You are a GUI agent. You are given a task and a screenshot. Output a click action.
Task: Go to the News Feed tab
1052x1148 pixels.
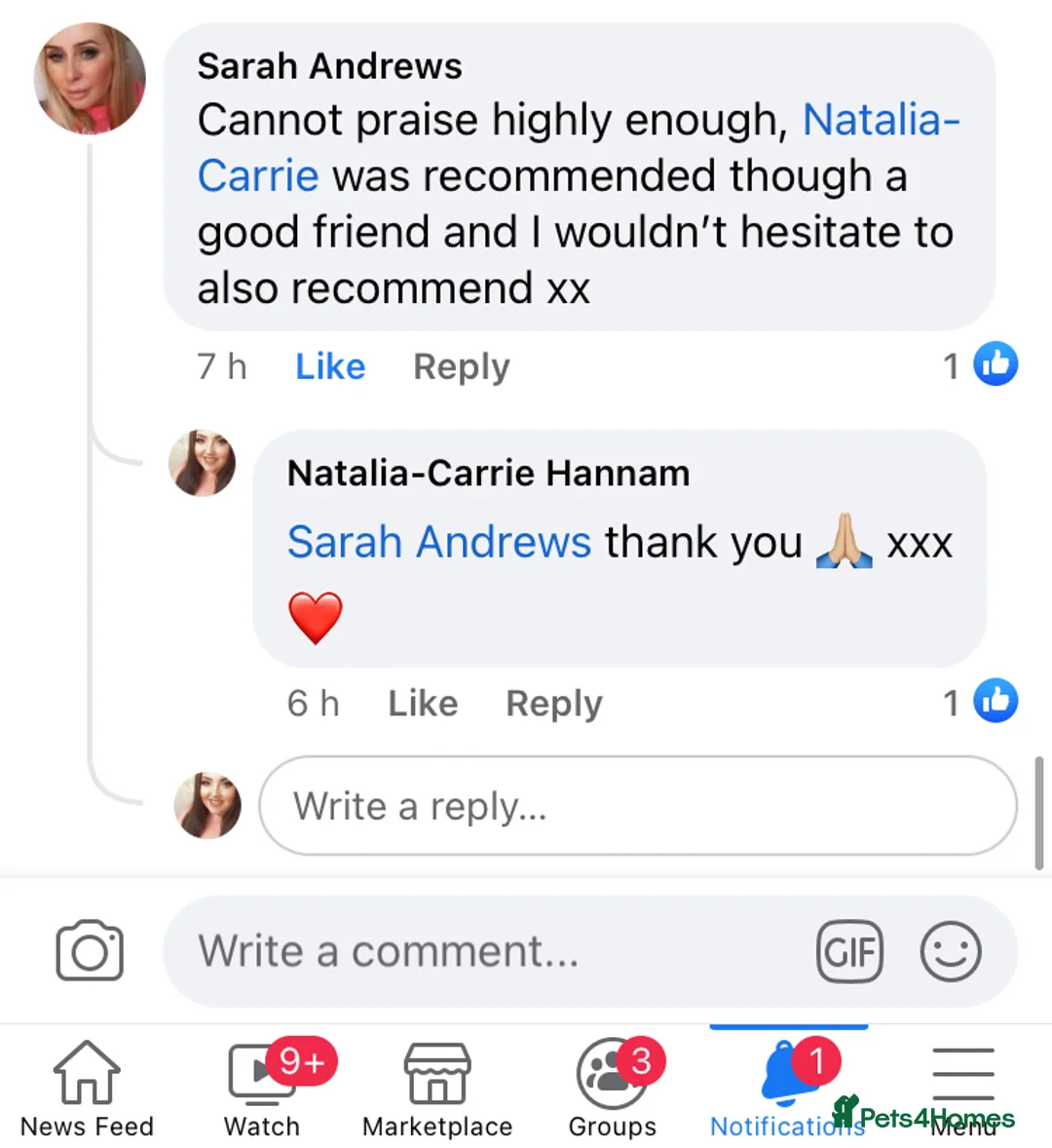coord(87,1088)
